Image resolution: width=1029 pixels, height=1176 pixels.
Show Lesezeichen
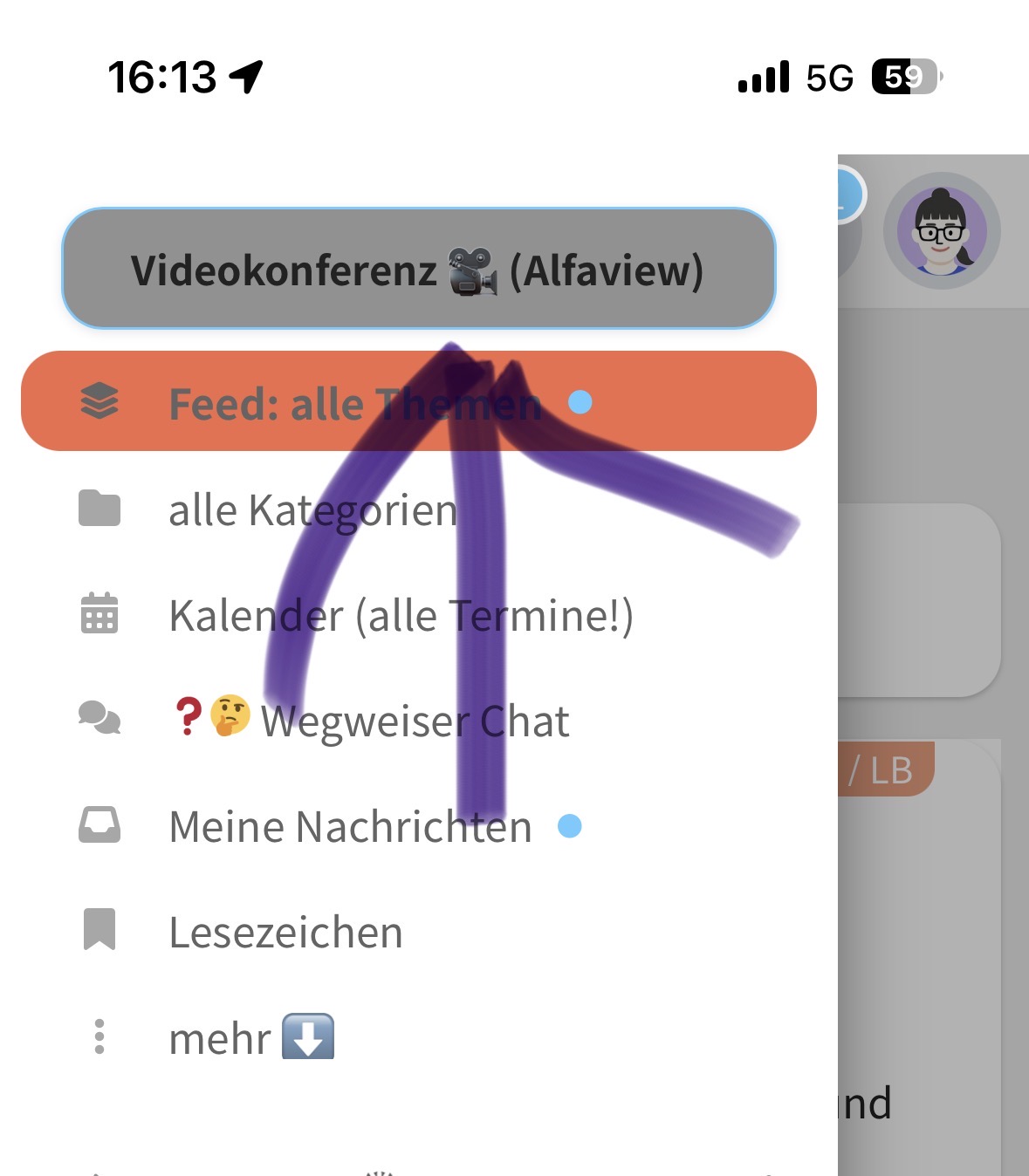coord(285,933)
